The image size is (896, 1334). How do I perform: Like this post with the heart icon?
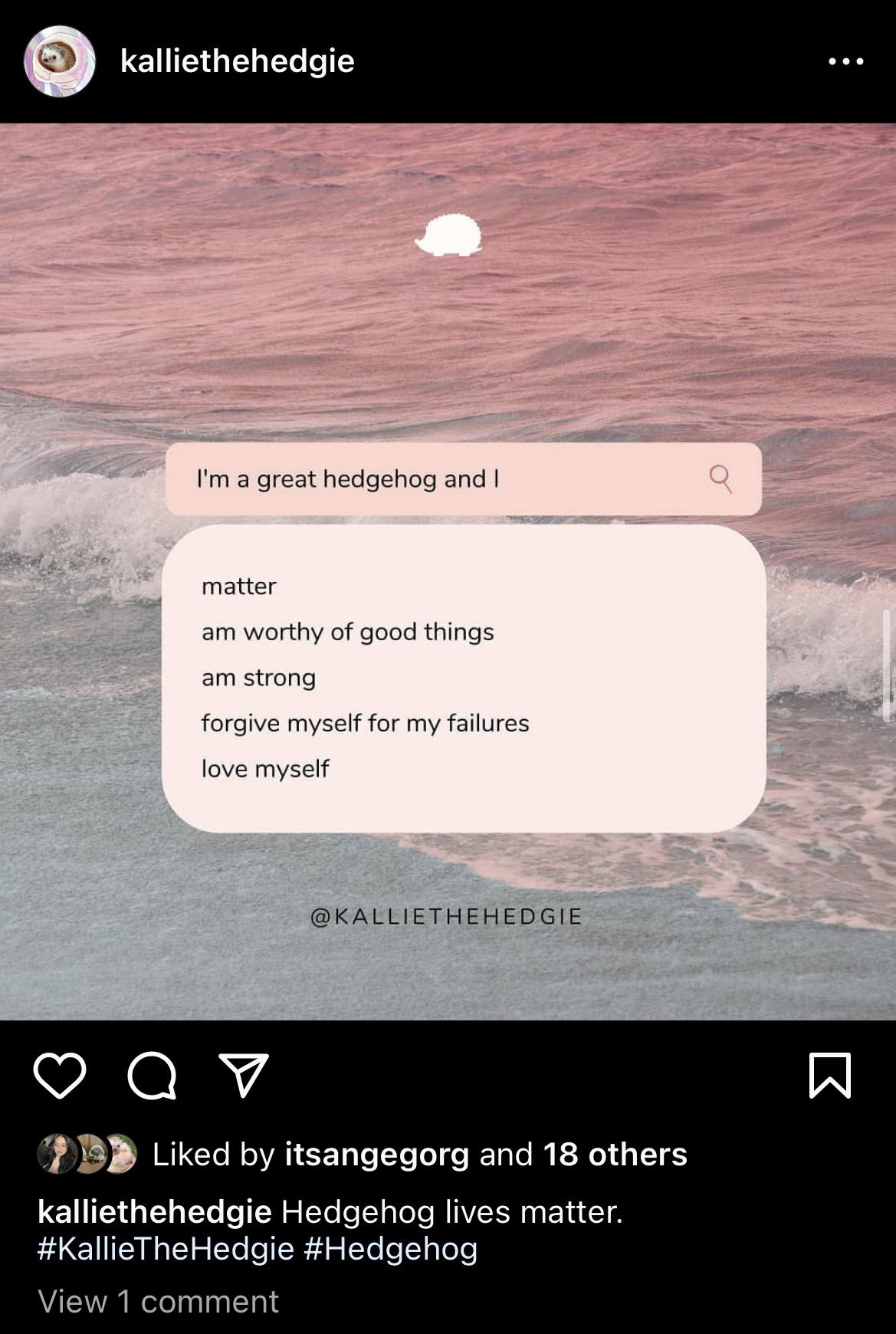click(x=60, y=1075)
